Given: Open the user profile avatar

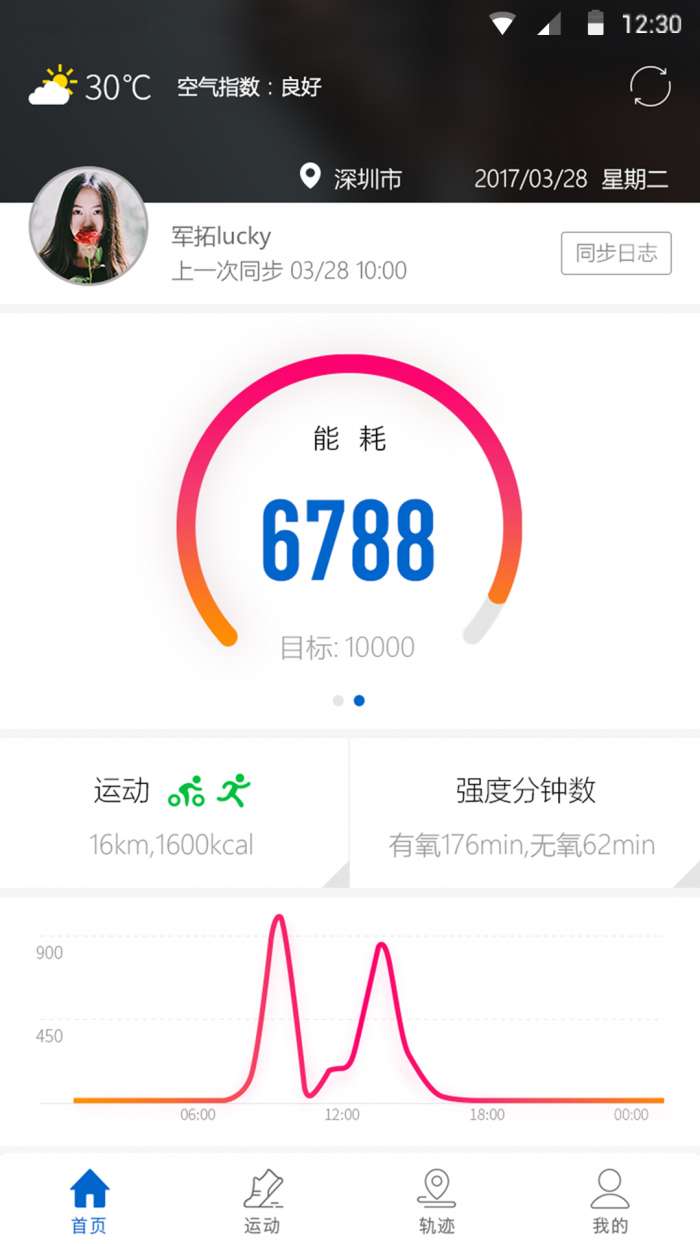Looking at the screenshot, I should tap(88, 226).
